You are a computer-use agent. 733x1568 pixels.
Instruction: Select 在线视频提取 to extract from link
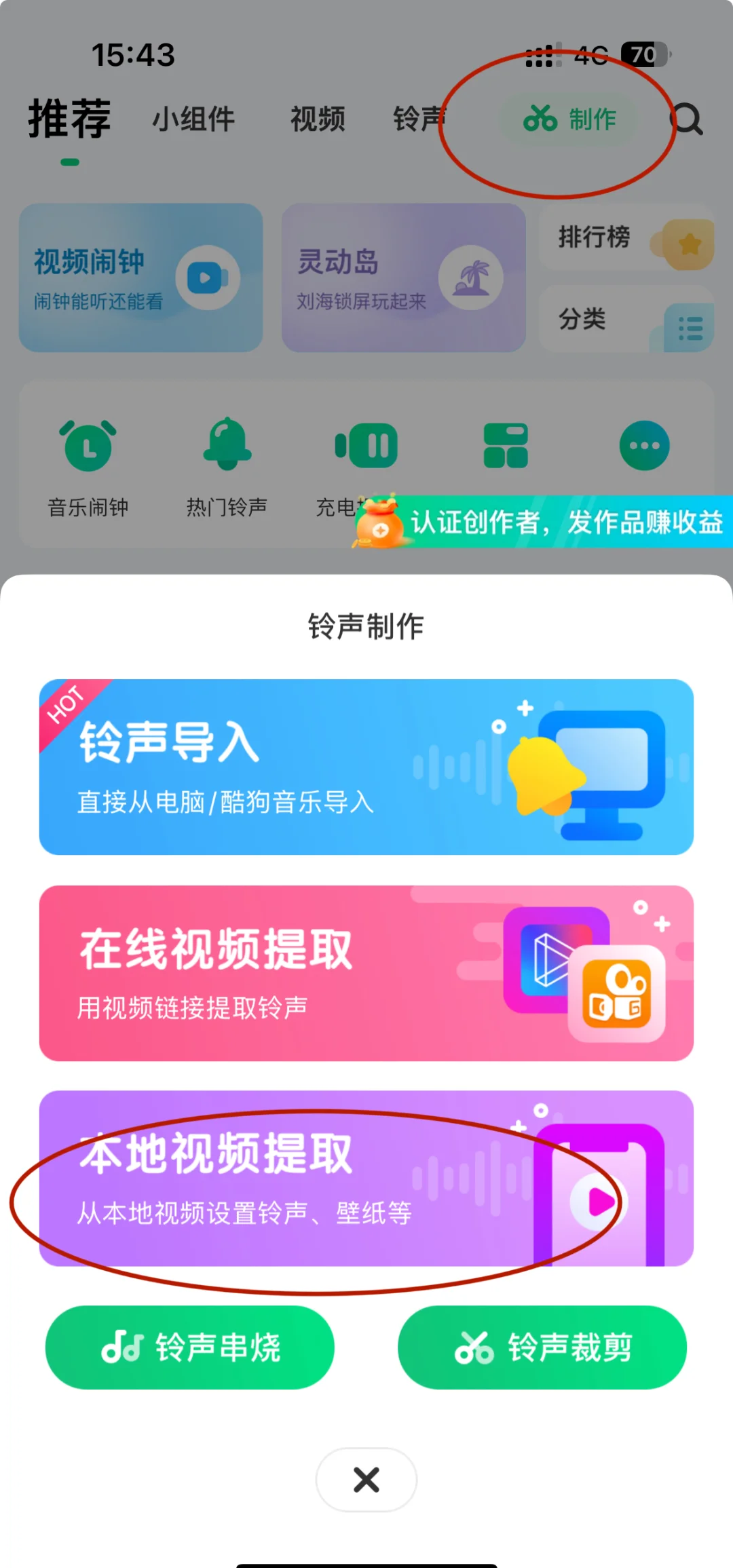pyautogui.click(x=366, y=973)
